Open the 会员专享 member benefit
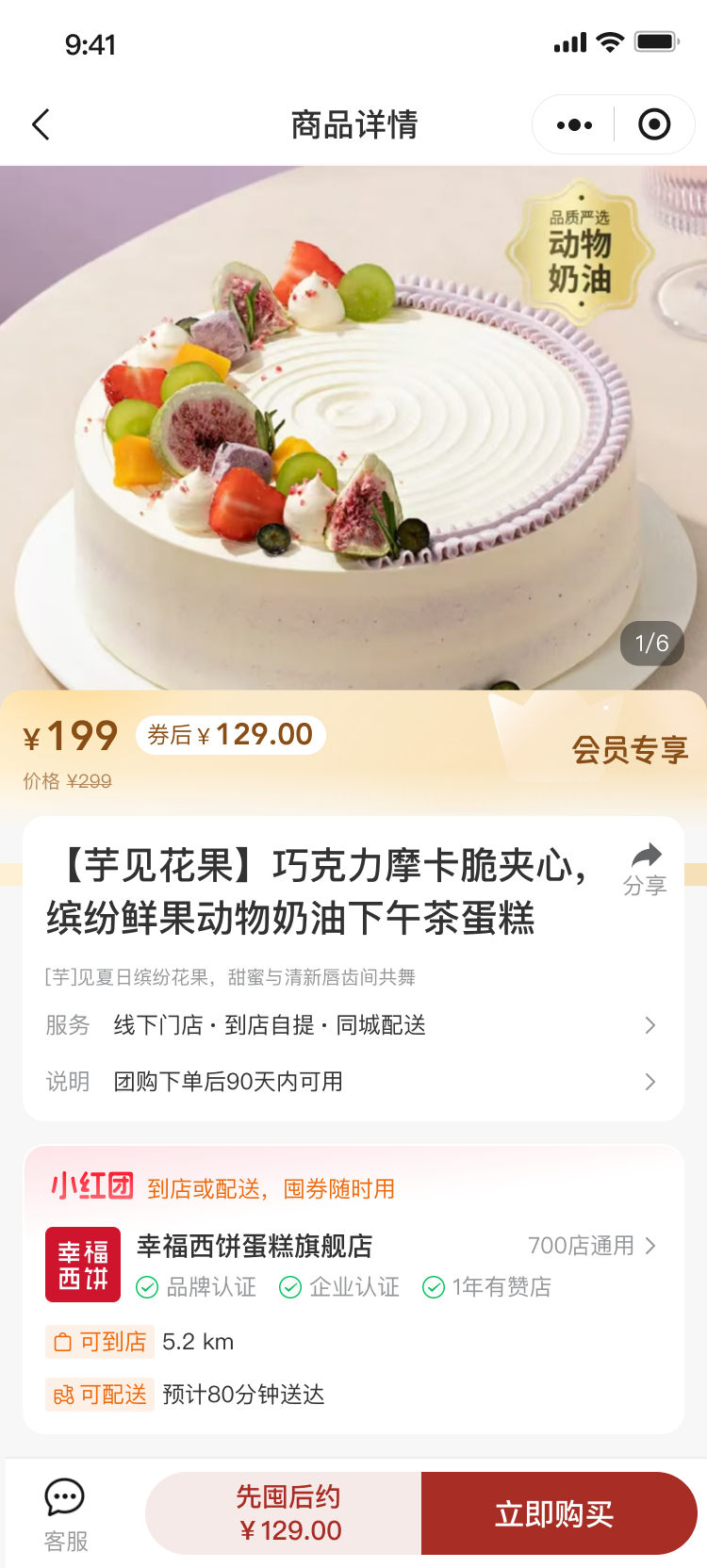The width and height of the screenshot is (707, 1568). tap(630, 750)
